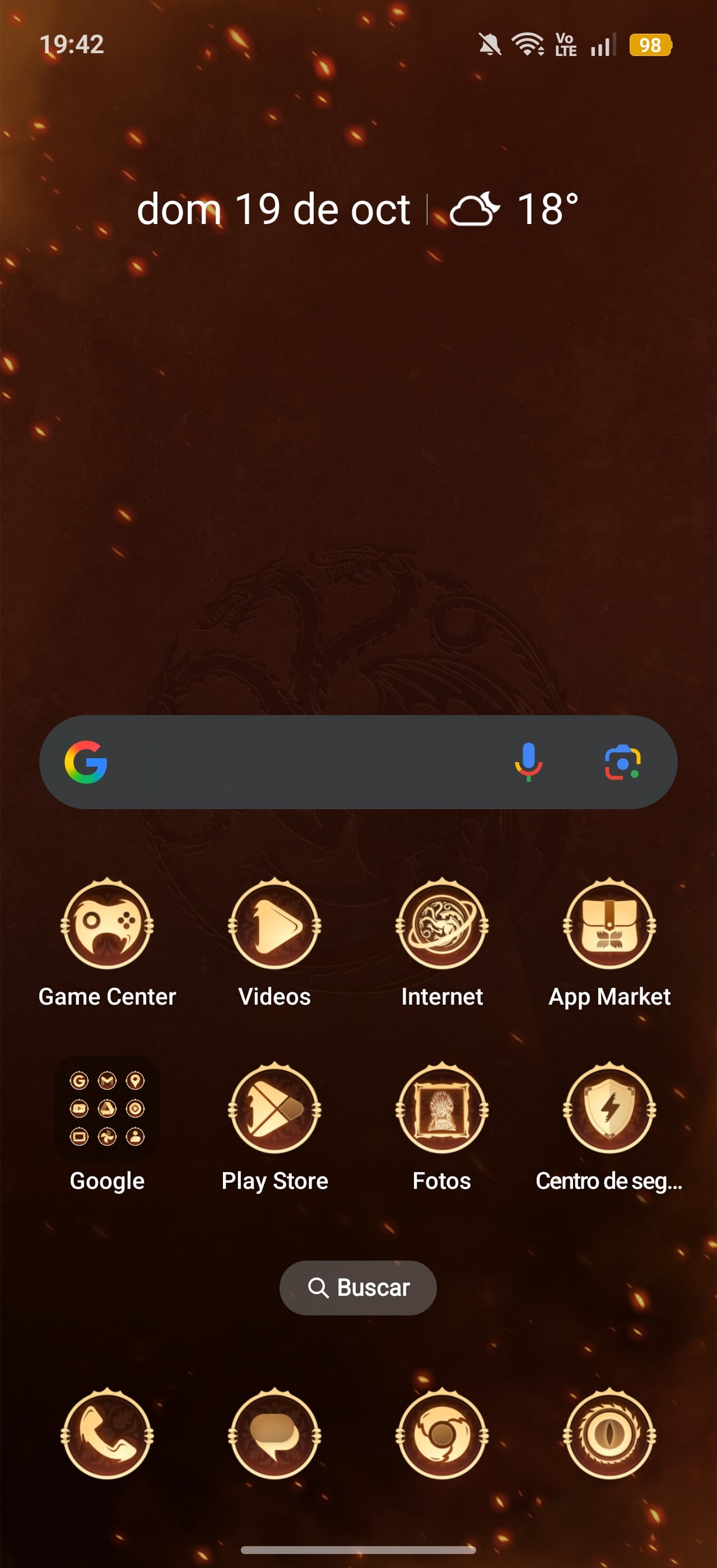The width and height of the screenshot is (717, 1568).
Task: Open Google Lens camera search
Action: point(622,762)
